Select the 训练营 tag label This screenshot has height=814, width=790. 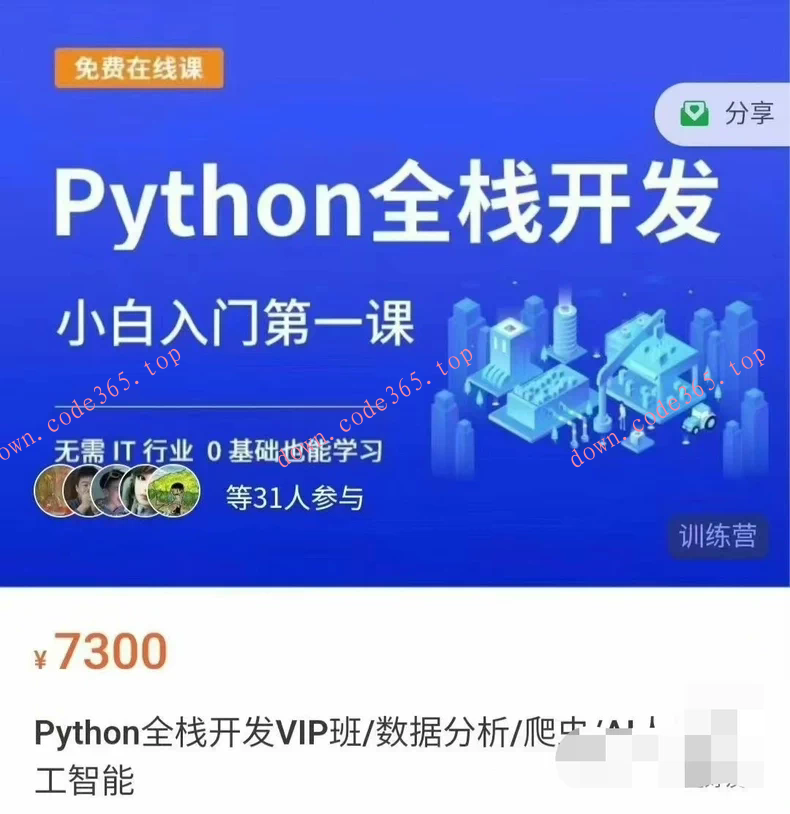717,537
